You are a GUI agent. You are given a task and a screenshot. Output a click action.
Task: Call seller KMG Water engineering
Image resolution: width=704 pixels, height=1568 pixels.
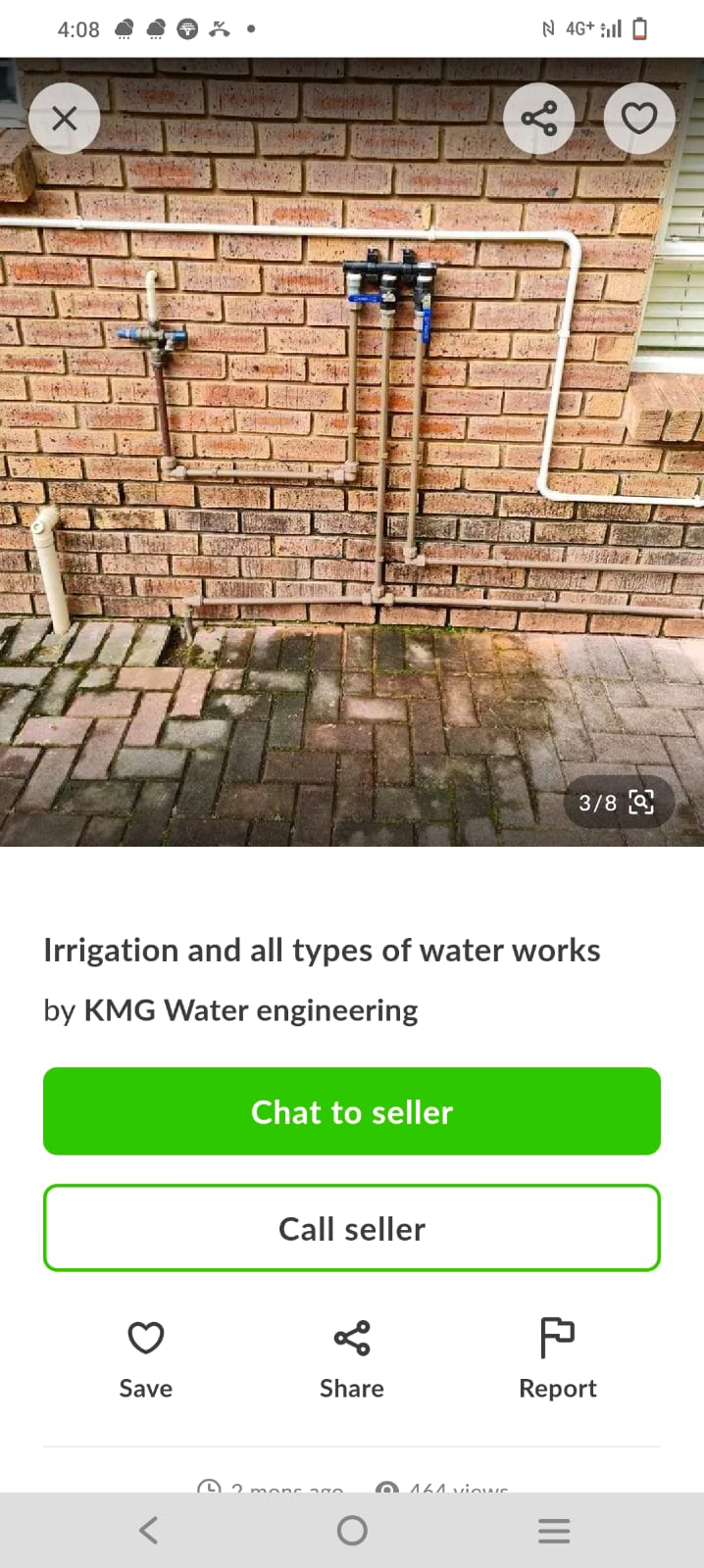click(352, 1228)
